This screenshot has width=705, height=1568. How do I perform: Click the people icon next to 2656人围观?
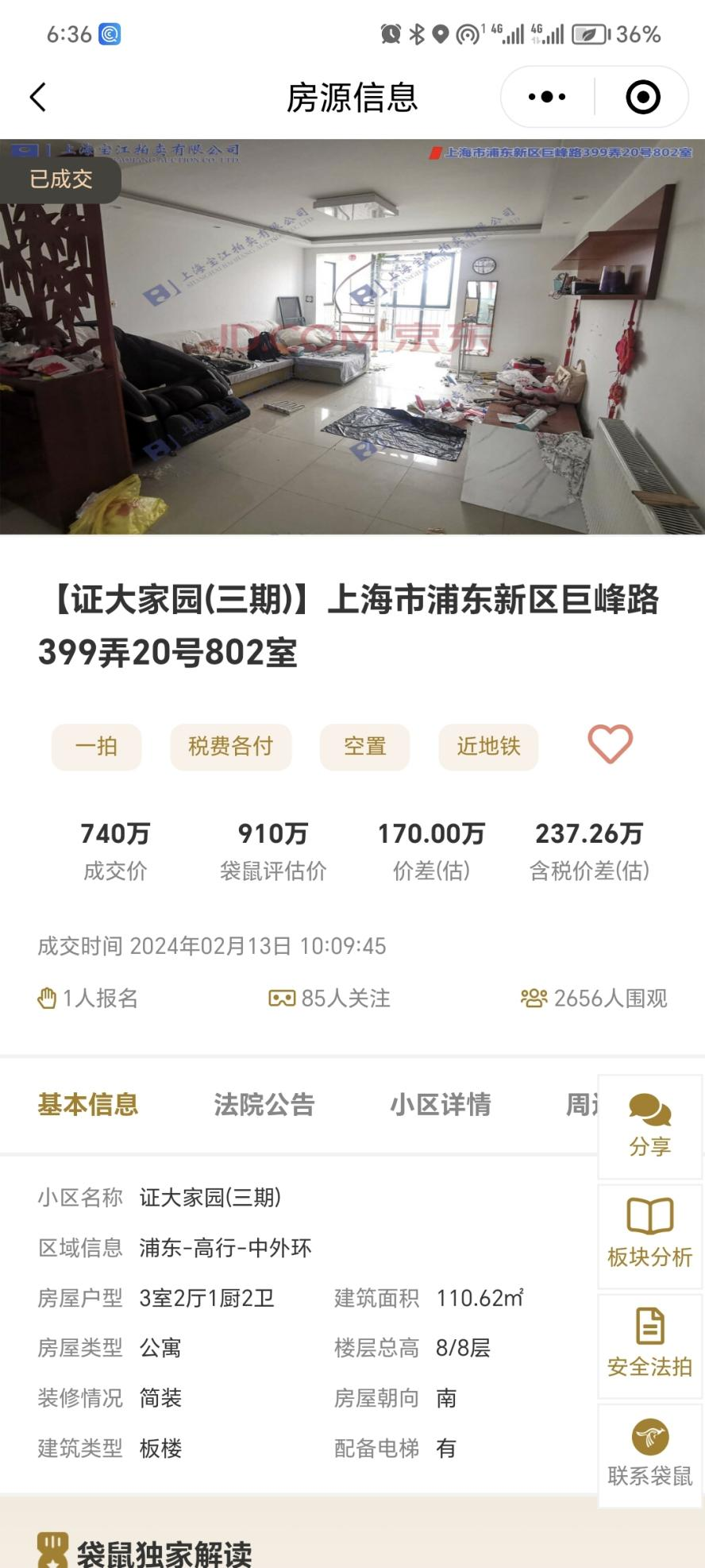point(535,998)
